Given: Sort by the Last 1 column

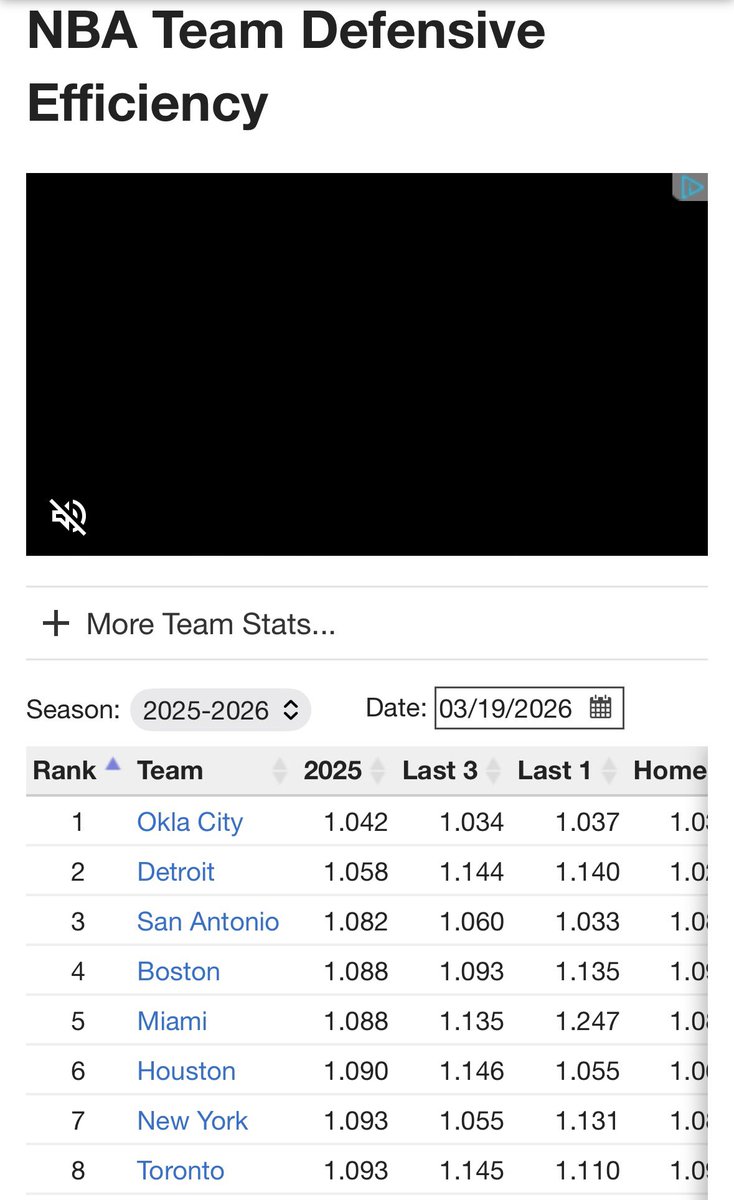Looking at the screenshot, I should tap(555, 770).
